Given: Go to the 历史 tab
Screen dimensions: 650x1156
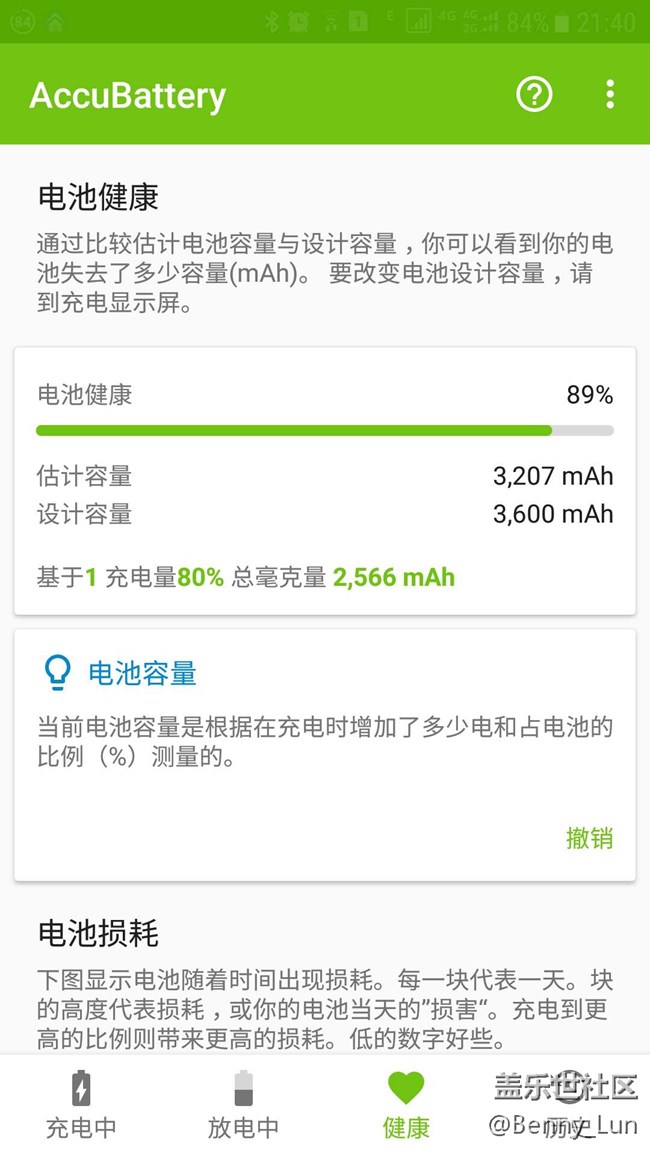Looking at the screenshot, I should (x=568, y=1105).
